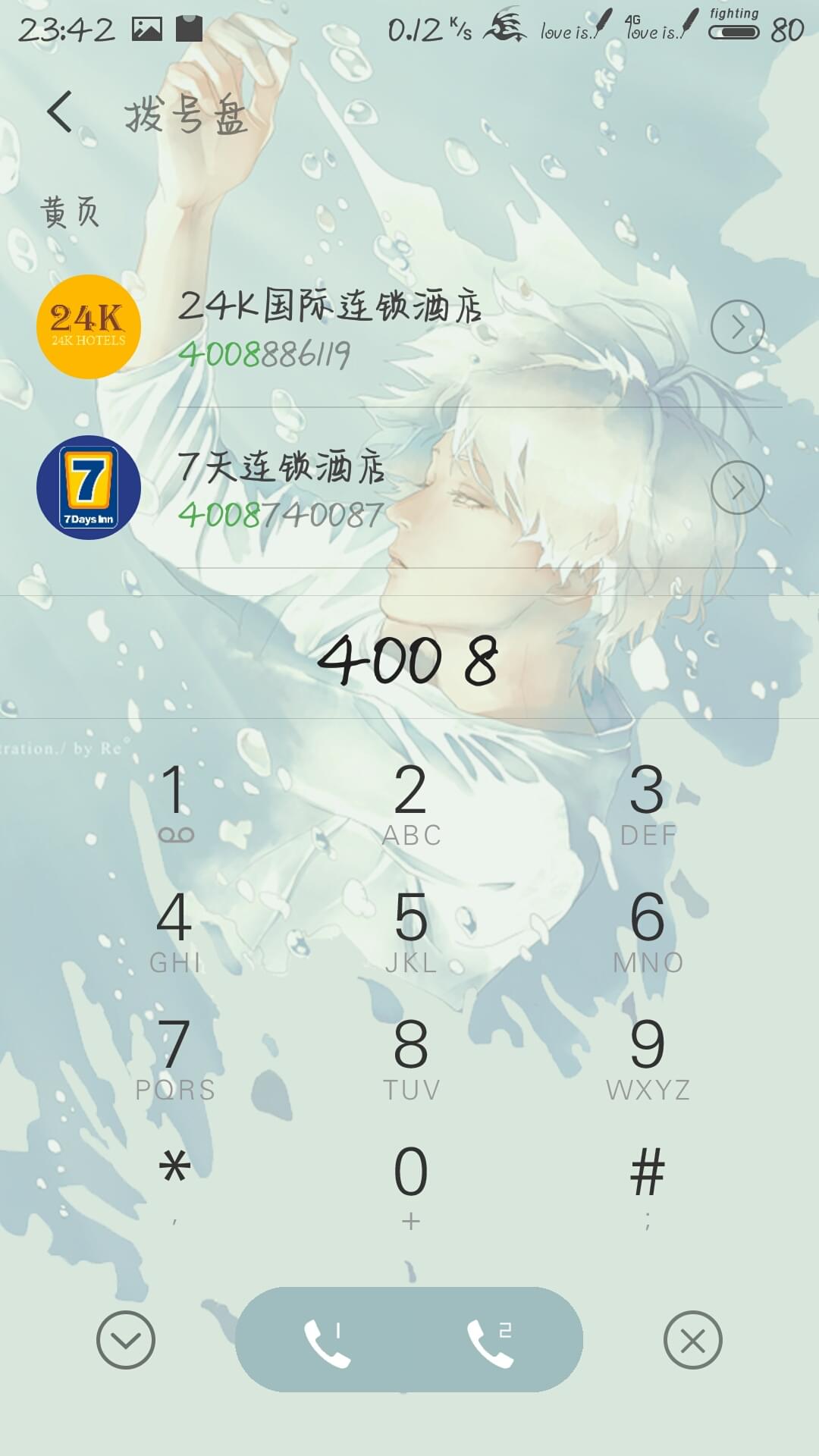This screenshot has width=819, height=1456.
Task: View details arrow for 24K国际连锁酒店
Action: click(737, 327)
